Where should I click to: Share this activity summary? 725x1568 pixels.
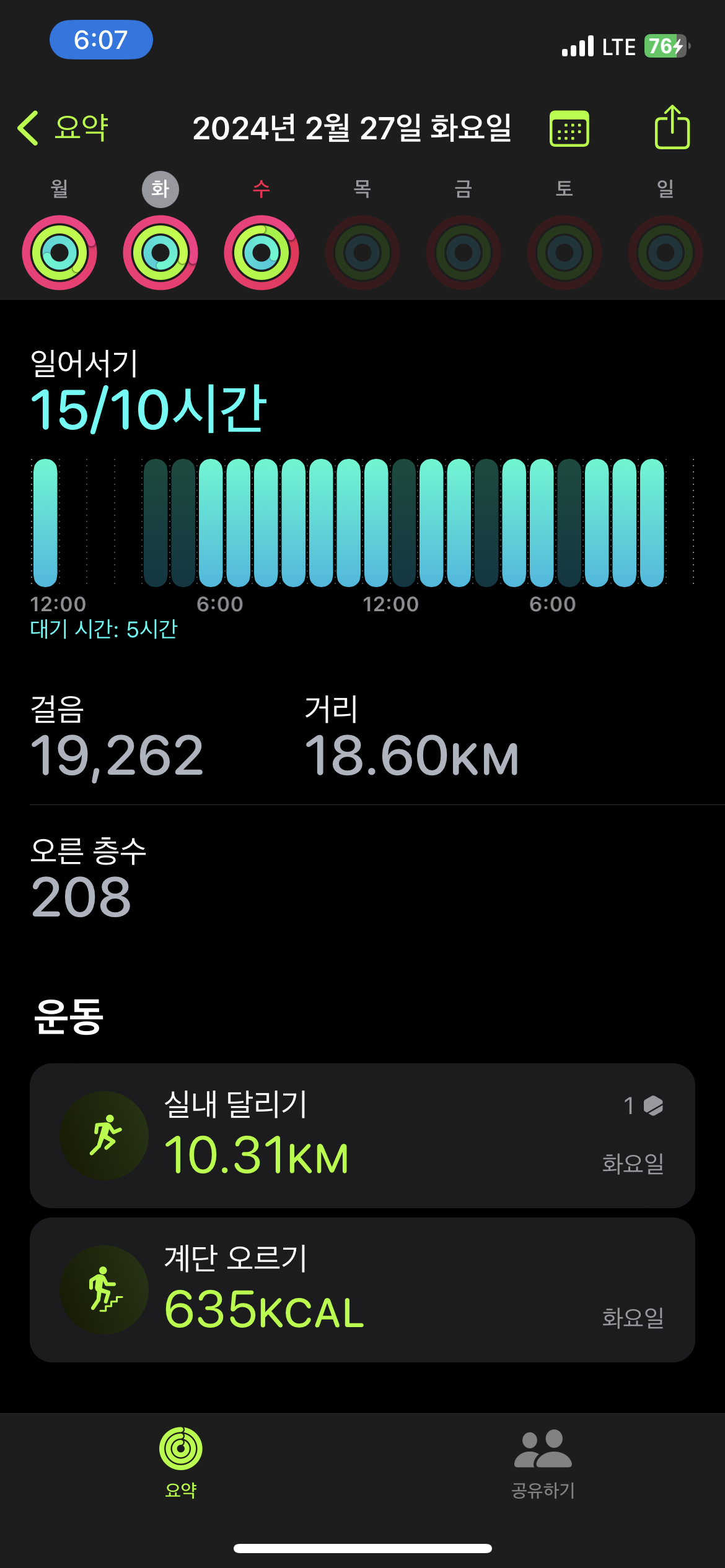(672, 127)
